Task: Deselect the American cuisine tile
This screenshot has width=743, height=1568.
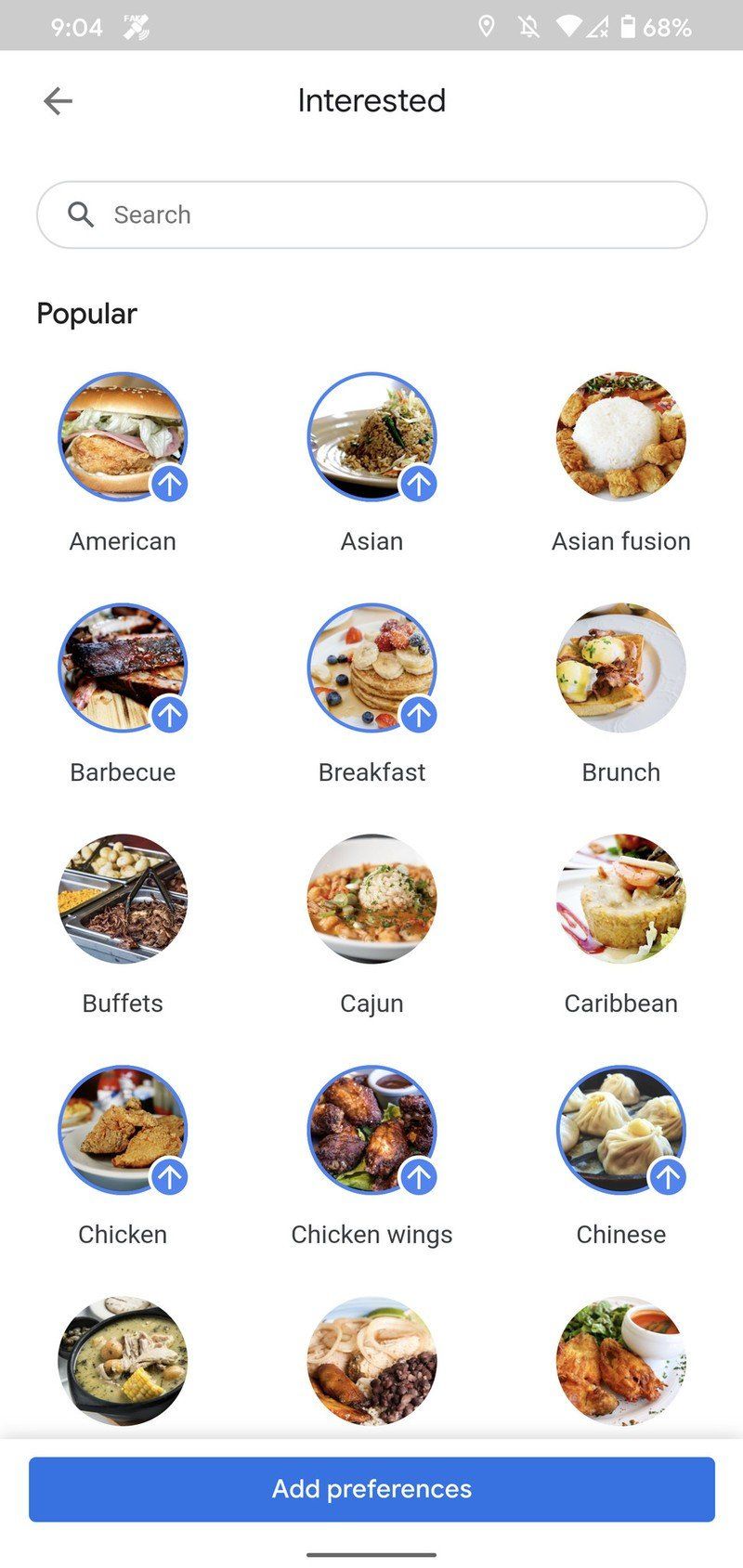Action: 123,436
